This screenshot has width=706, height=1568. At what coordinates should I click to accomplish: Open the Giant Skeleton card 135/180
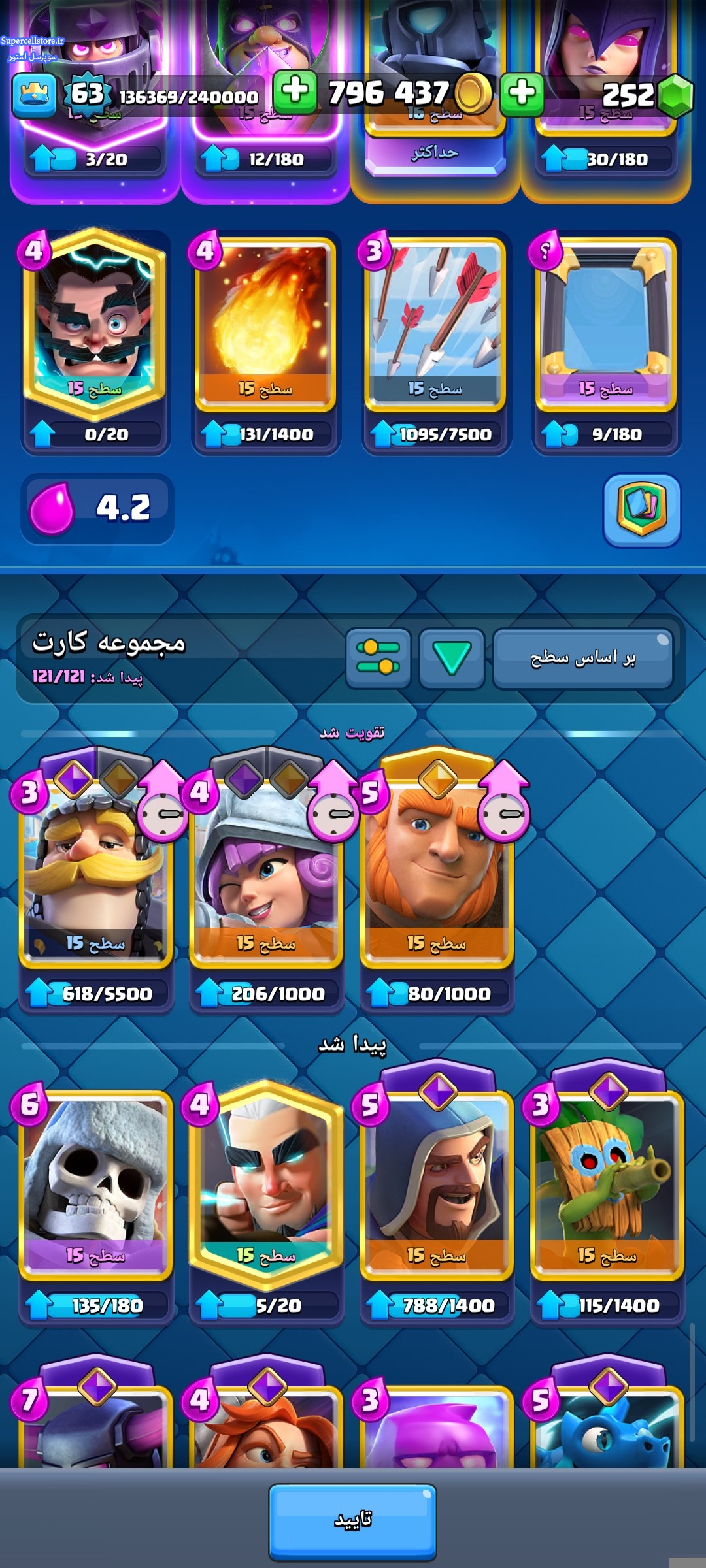tap(95, 1183)
